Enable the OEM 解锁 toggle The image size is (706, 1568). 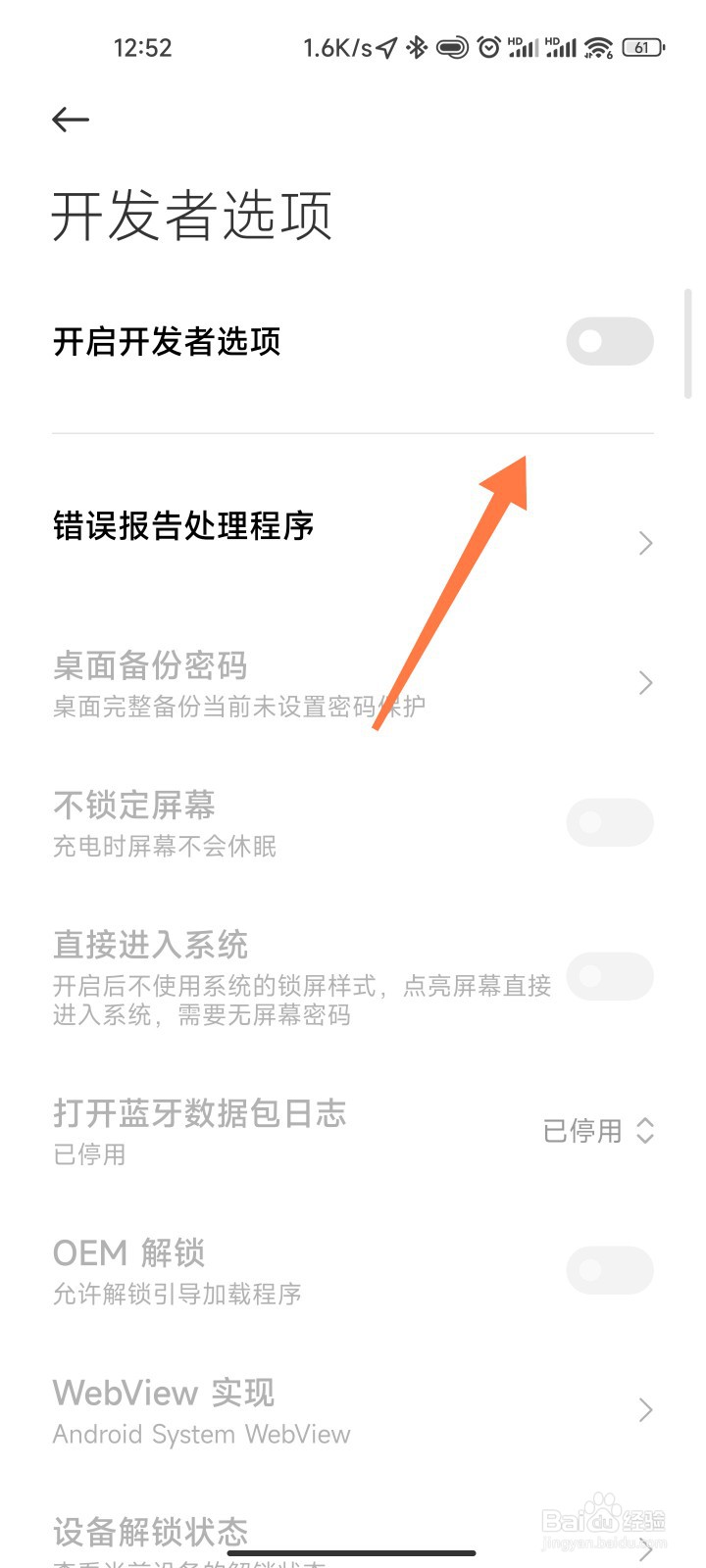click(x=609, y=1269)
